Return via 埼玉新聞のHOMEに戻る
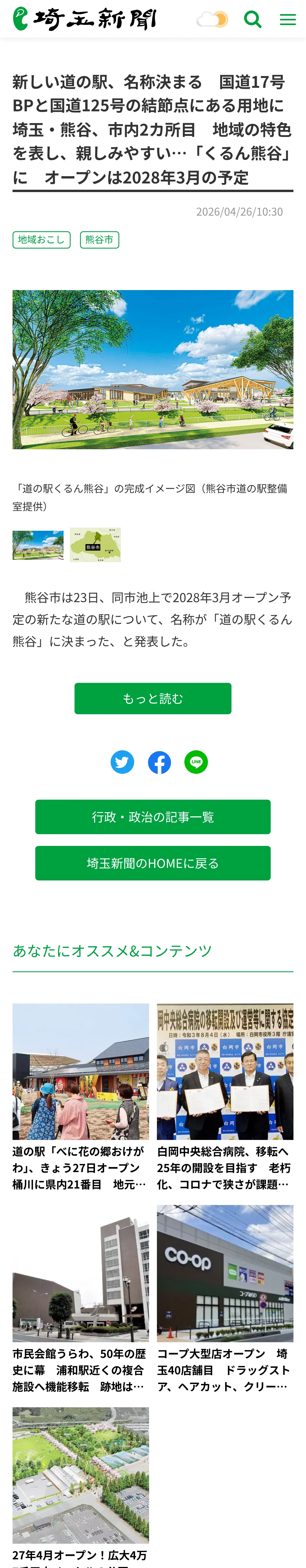306x1568 pixels. tap(153, 863)
